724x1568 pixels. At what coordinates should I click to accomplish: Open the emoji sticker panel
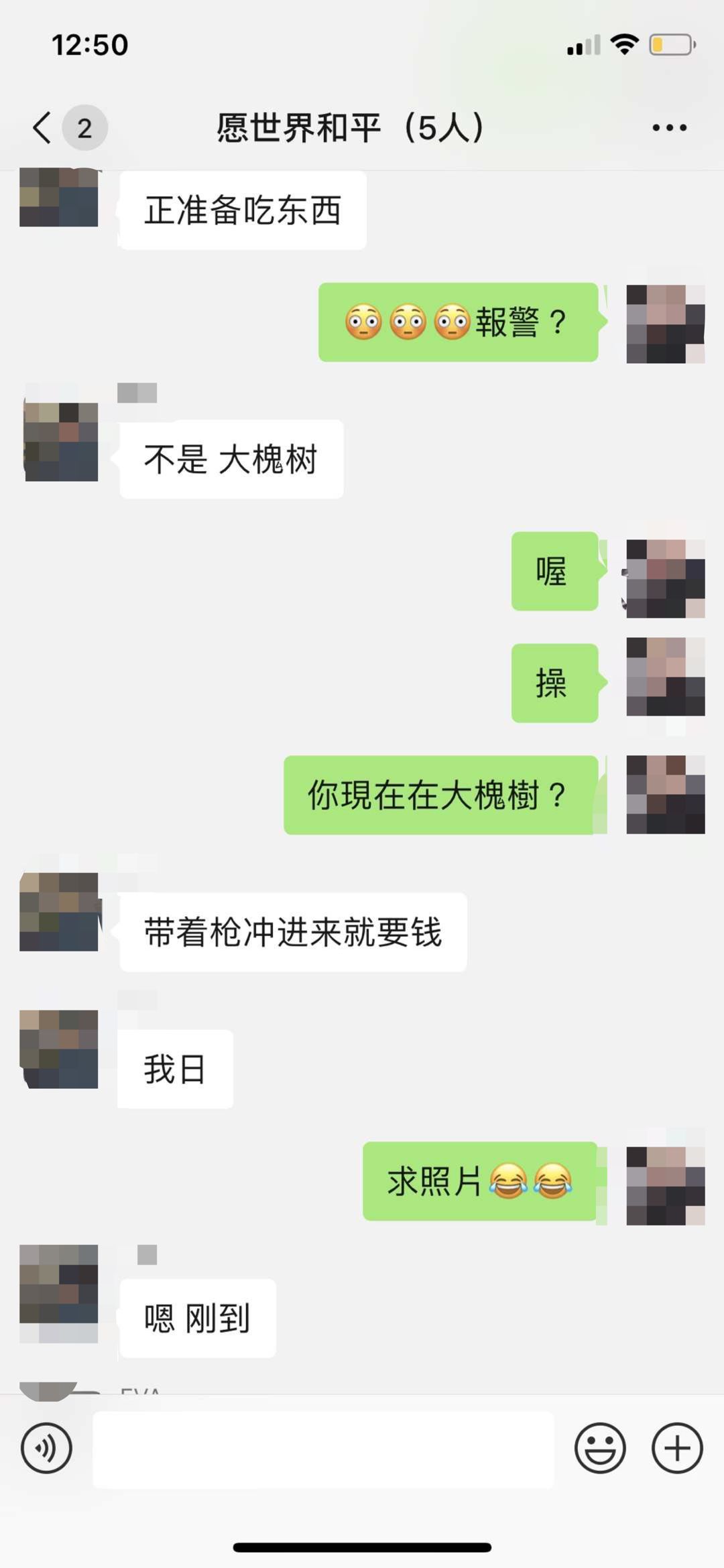(599, 1448)
